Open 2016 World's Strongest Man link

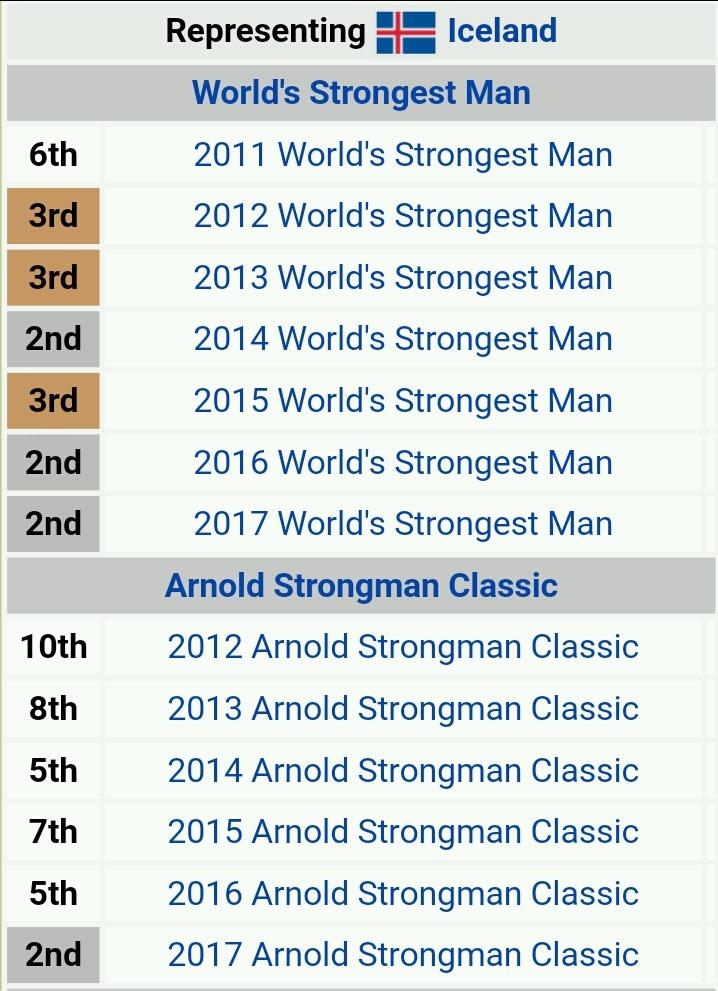403,463
